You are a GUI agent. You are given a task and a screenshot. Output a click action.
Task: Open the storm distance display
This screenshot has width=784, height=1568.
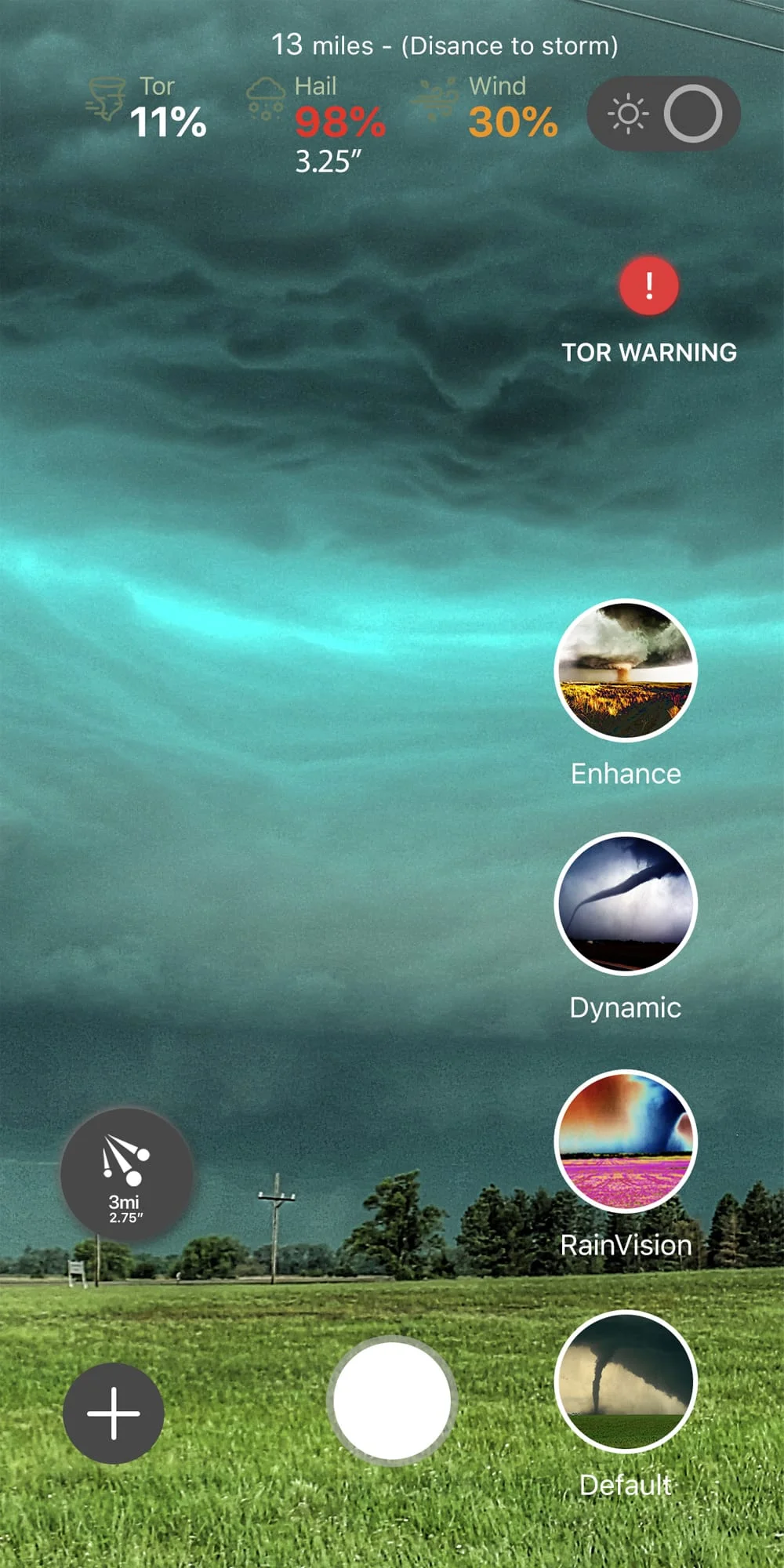coord(446,45)
